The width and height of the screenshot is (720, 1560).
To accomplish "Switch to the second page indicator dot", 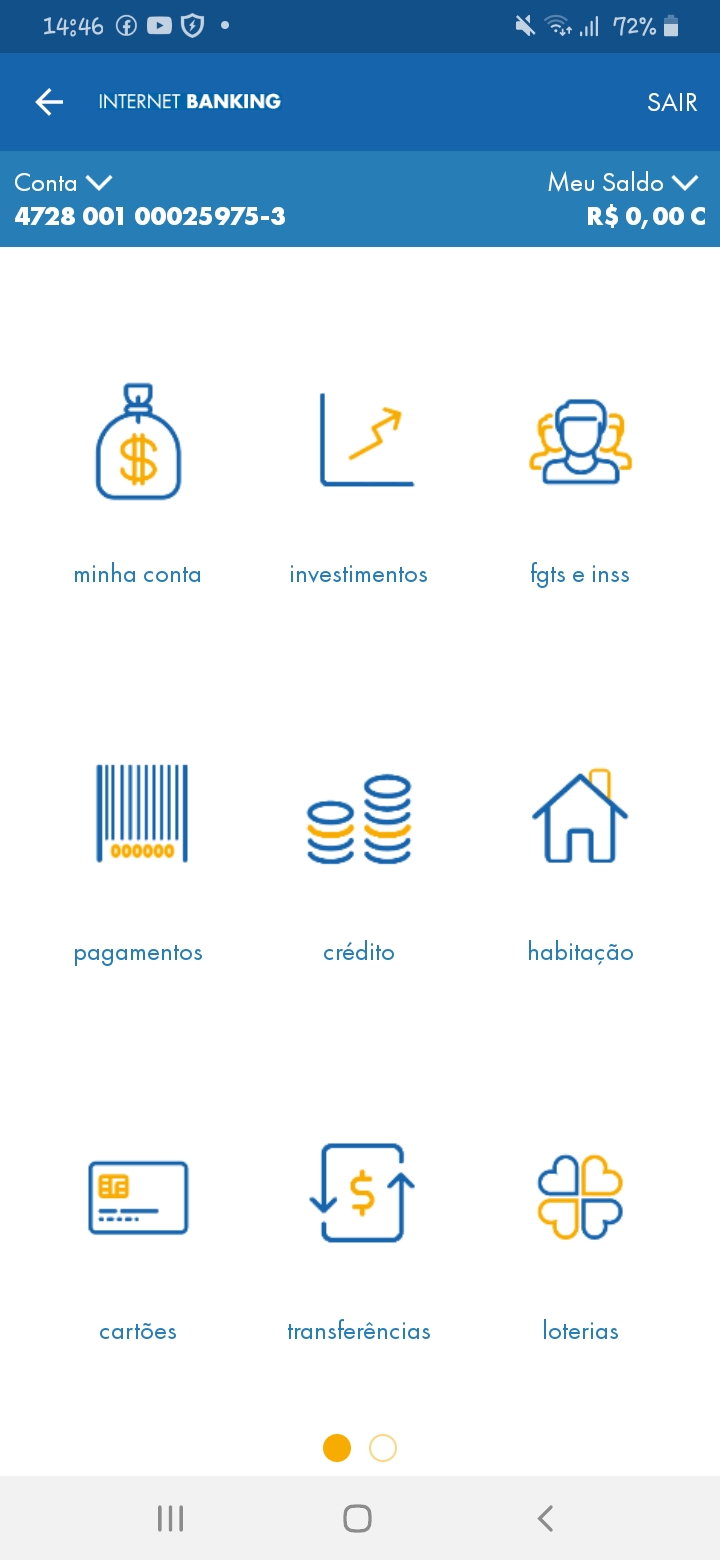I will [x=383, y=1448].
